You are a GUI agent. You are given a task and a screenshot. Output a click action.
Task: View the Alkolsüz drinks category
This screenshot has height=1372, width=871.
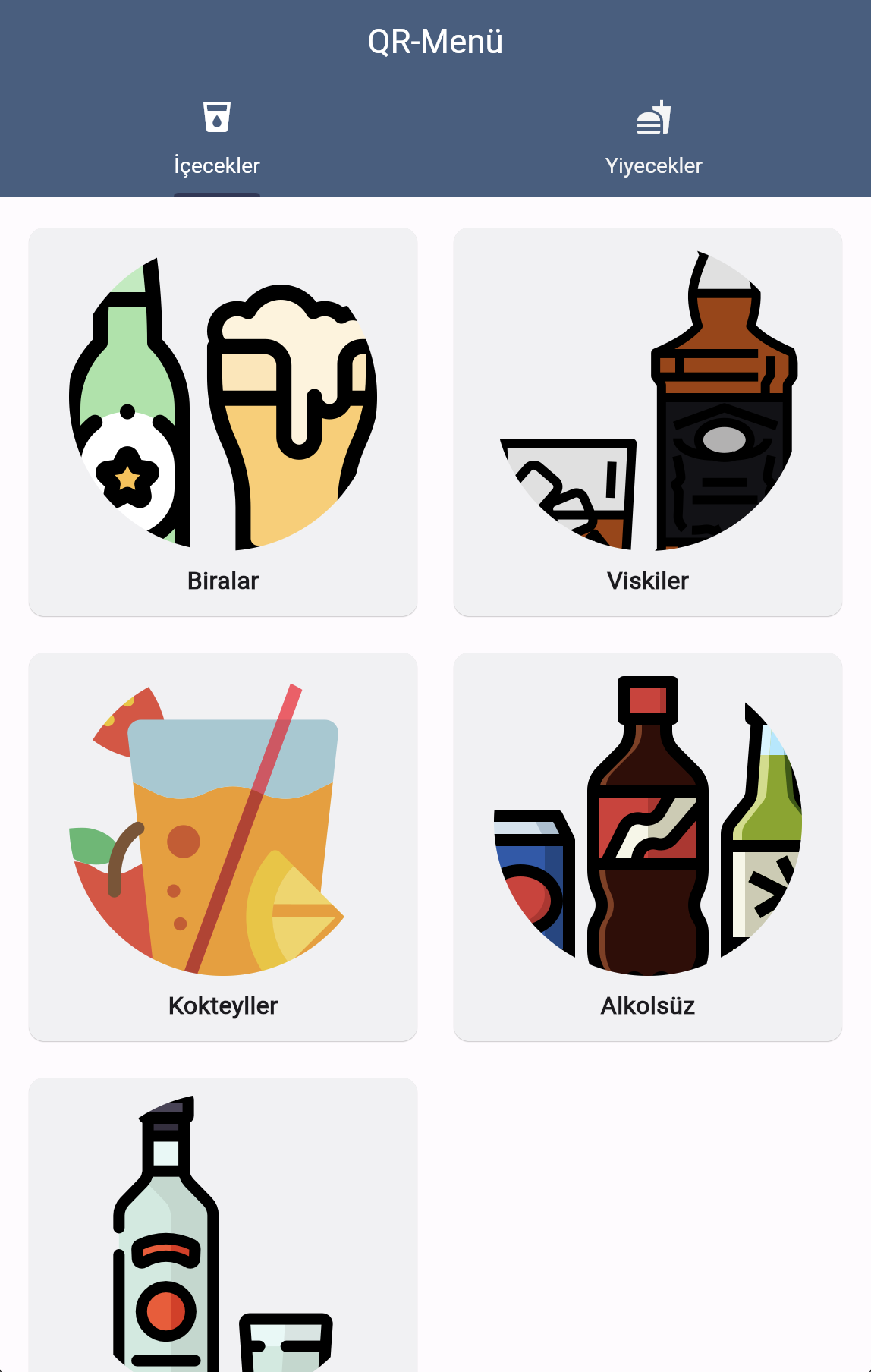pyautogui.click(x=648, y=847)
